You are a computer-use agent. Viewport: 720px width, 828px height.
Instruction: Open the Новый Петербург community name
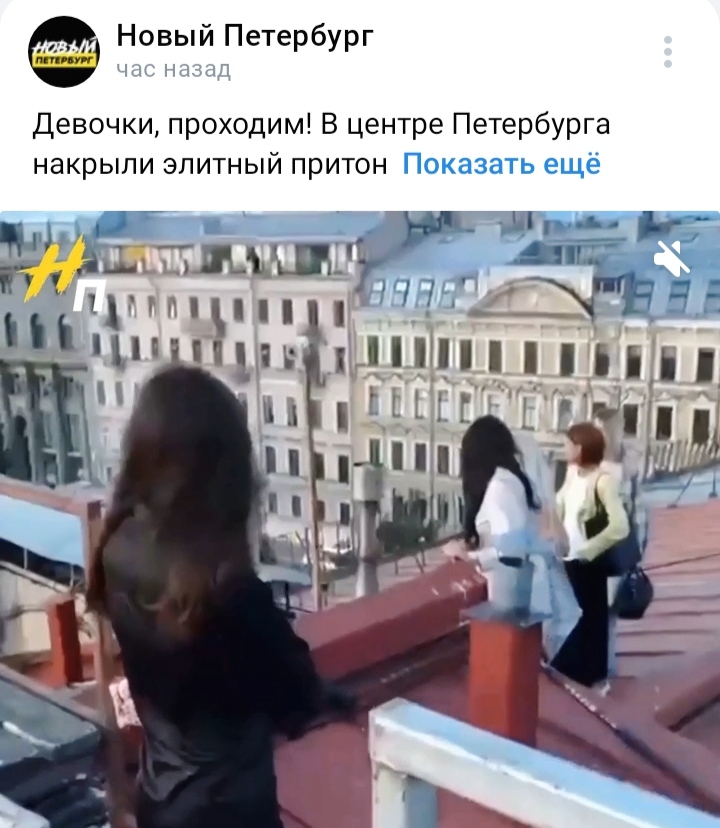[245, 37]
